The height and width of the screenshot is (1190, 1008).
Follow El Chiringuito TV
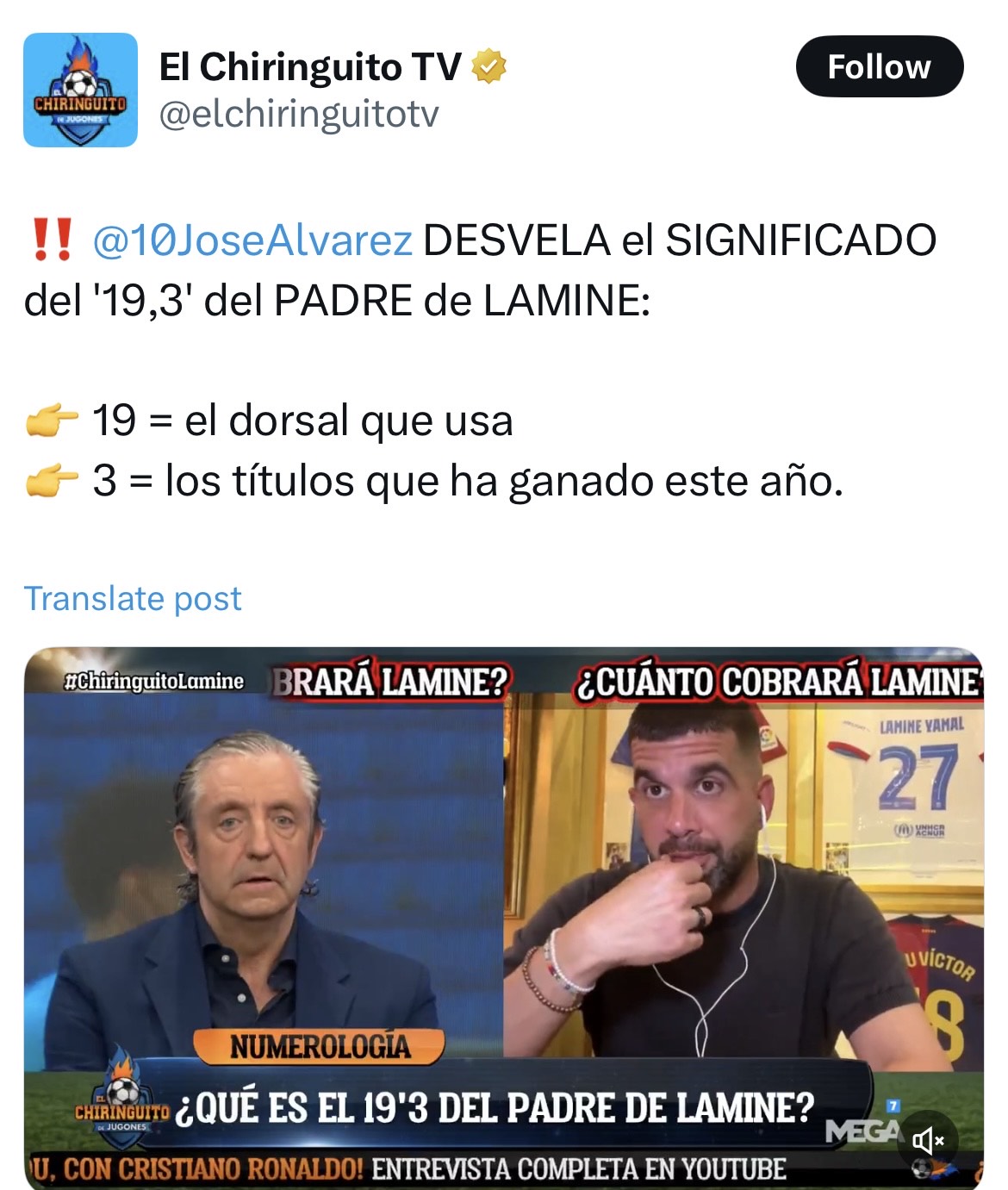click(x=879, y=66)
